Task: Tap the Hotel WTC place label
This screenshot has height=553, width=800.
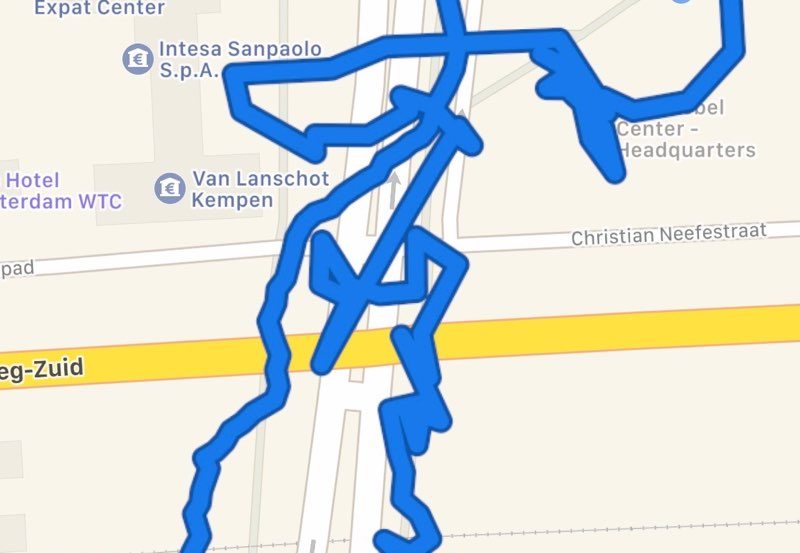Action: (60, 191)
